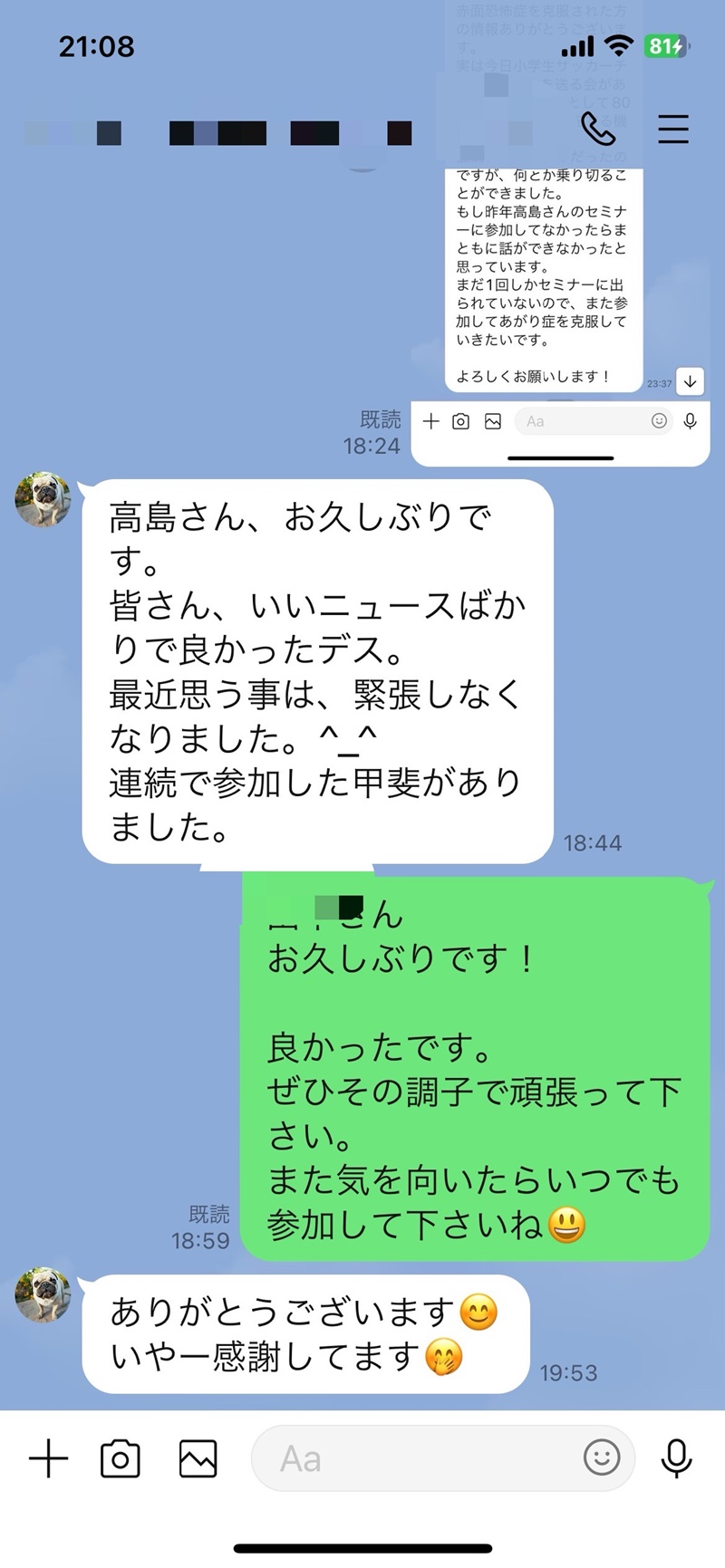725x1568 pixels.
Task: Launch the camera from the bottom toolbar
Action: 121,1459
